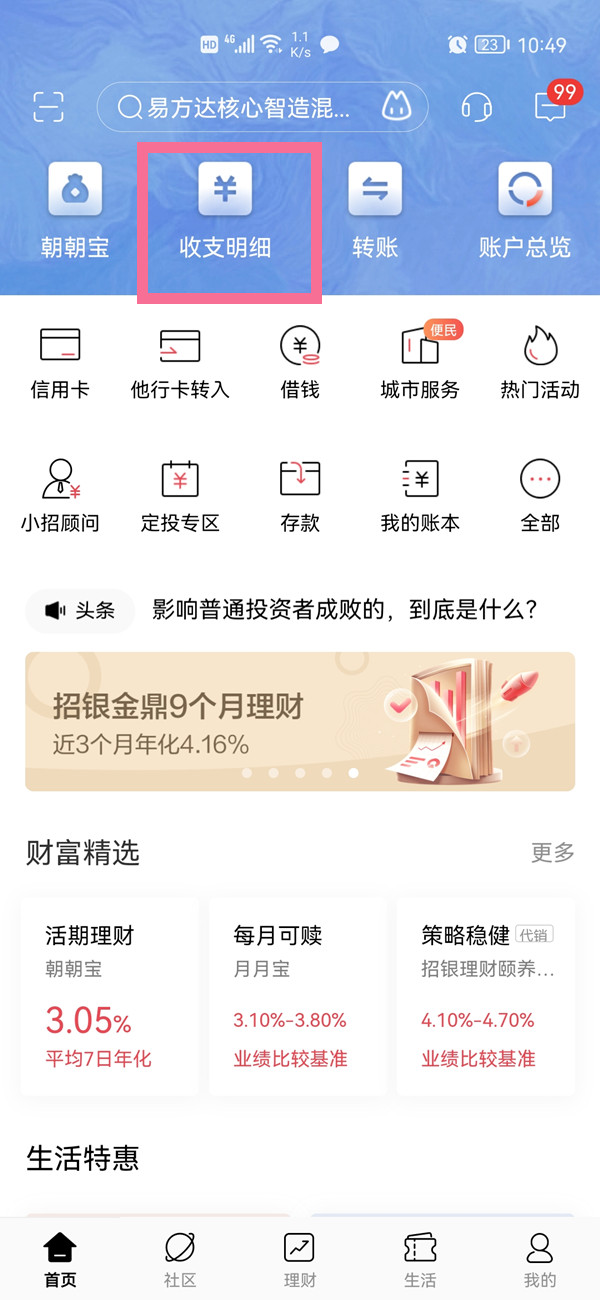Read the 头条 headline about 普通投资者

345,610
